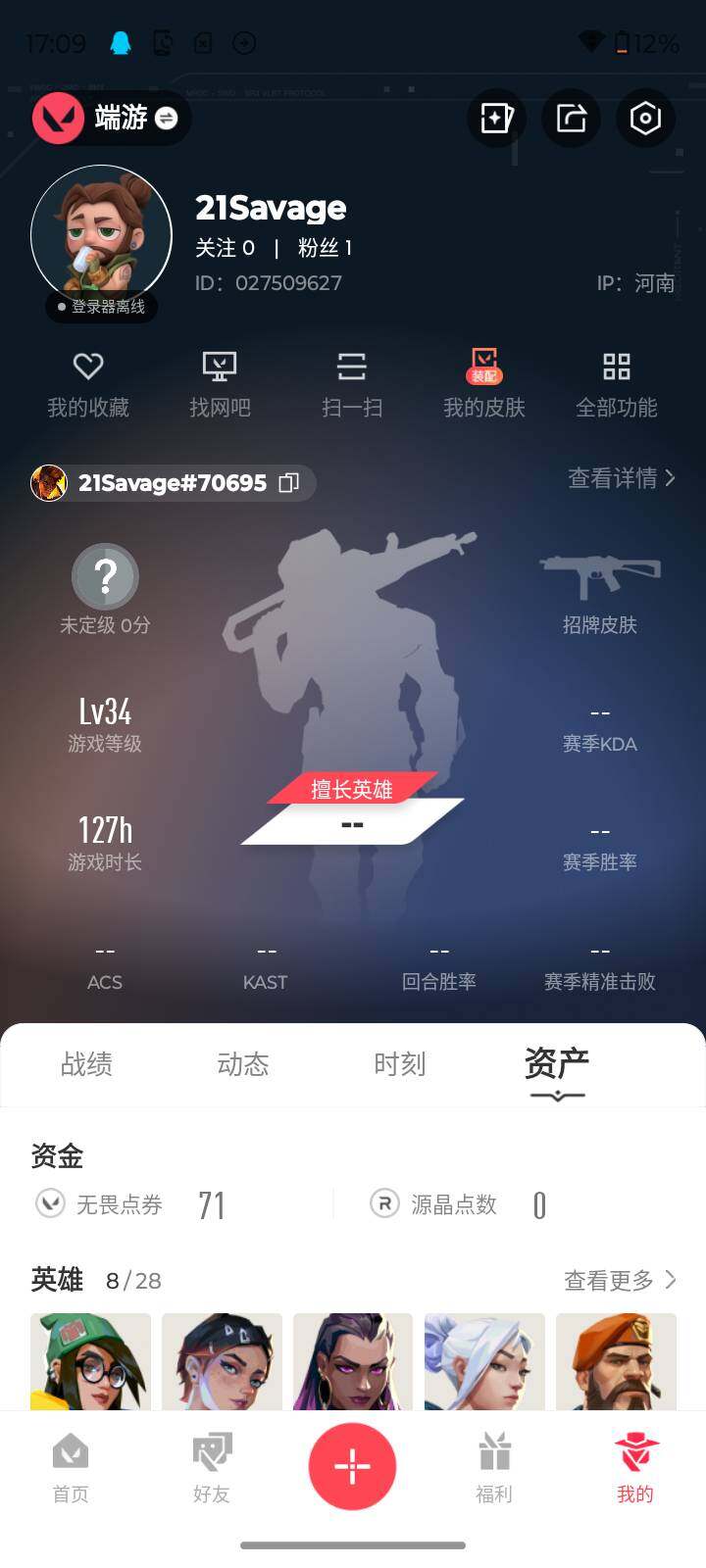Image resolution: width=706 pixels, height=1568 pixels.
Task: Open 我的皮肤 skins
Action: (x=484, y=384)
